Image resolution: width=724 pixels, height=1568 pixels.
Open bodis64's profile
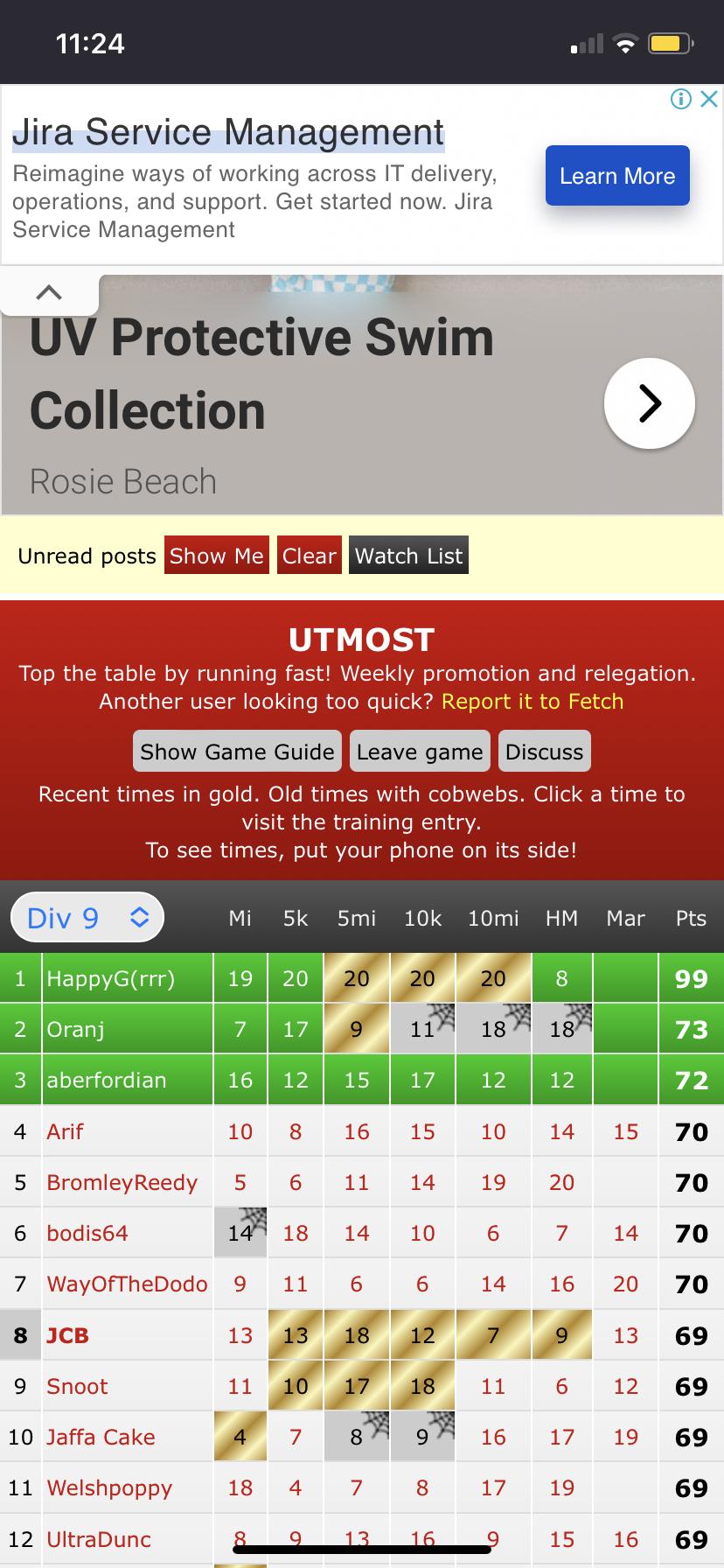(87, 1233)
